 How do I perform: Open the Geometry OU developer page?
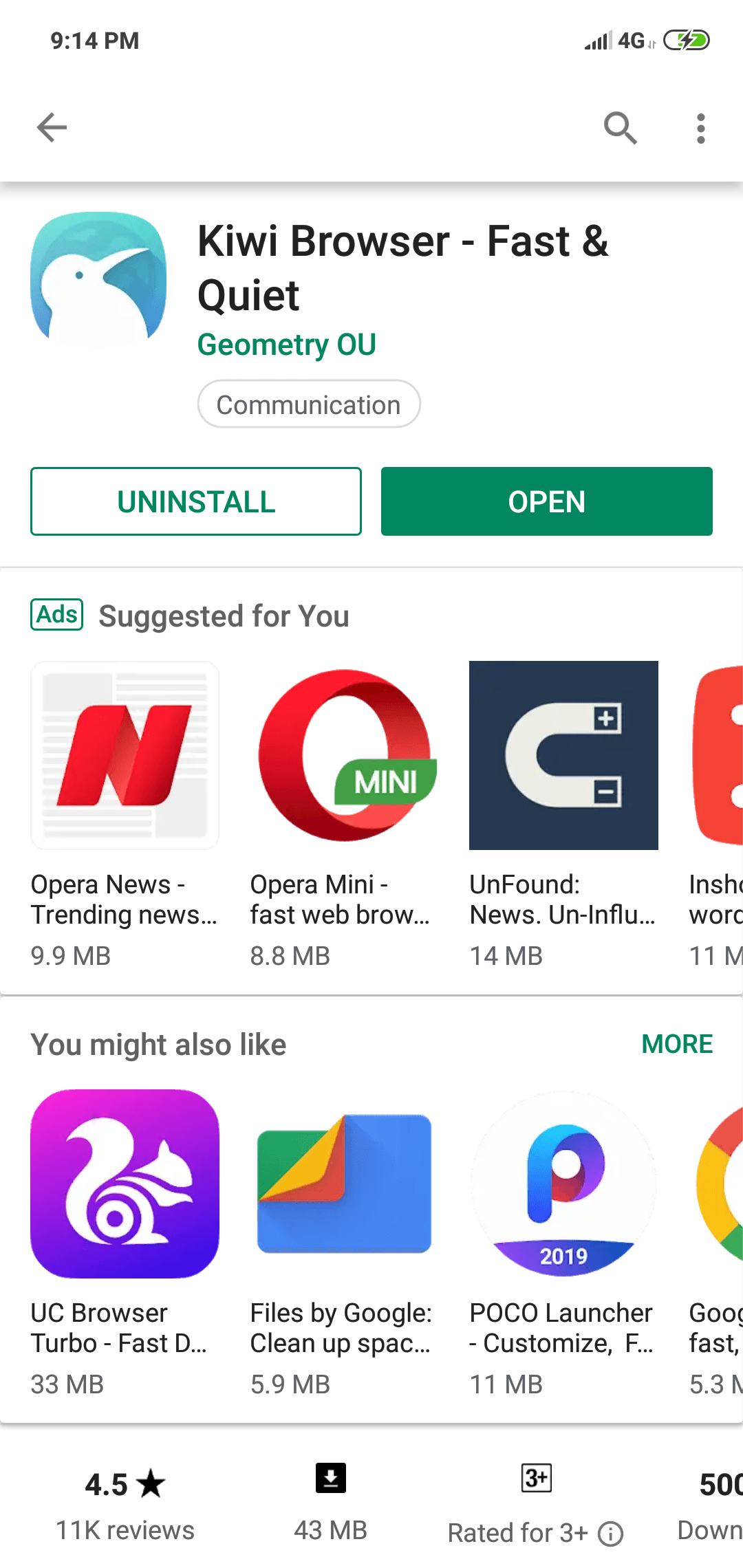click(x=286, y=345)
